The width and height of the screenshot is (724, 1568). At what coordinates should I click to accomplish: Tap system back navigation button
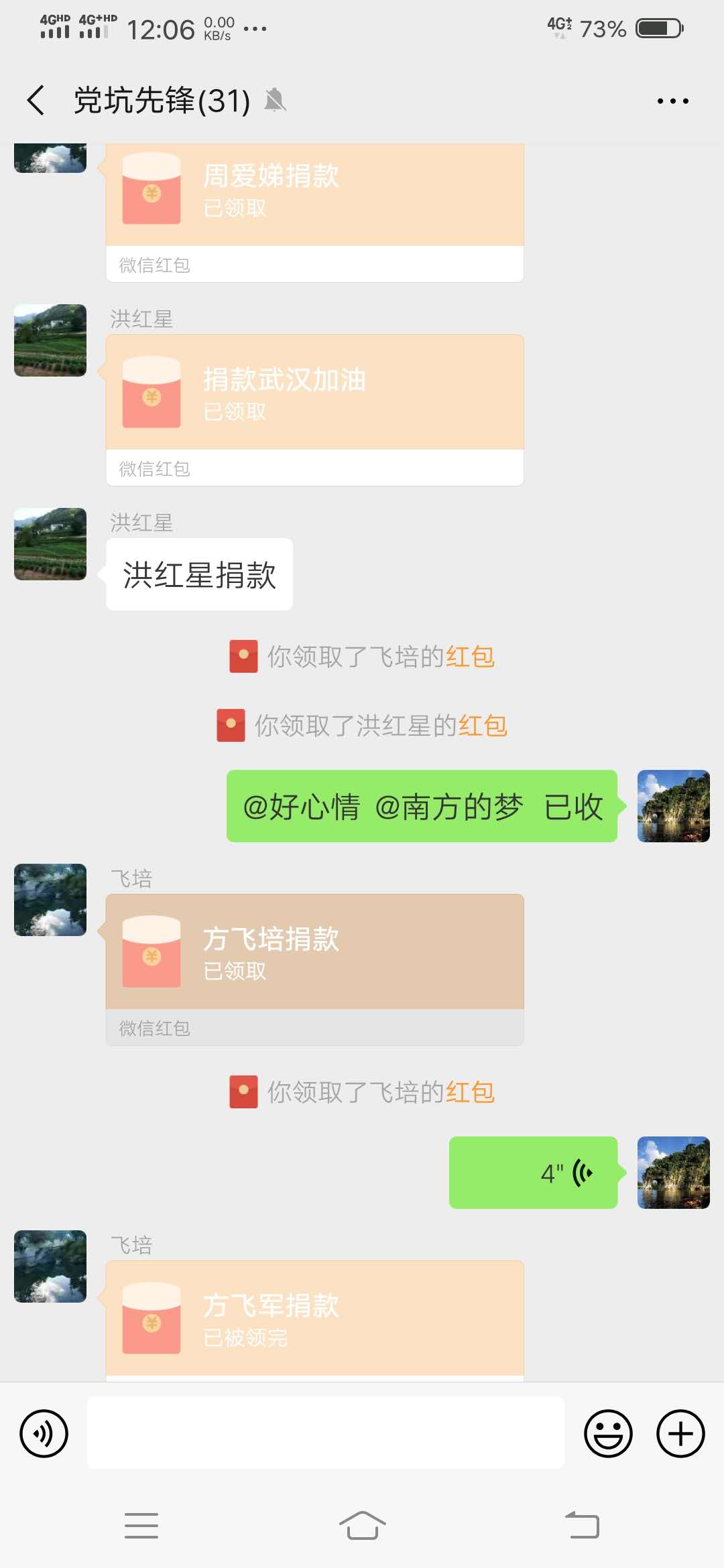pyautogui.click(x=582, y=1526)
